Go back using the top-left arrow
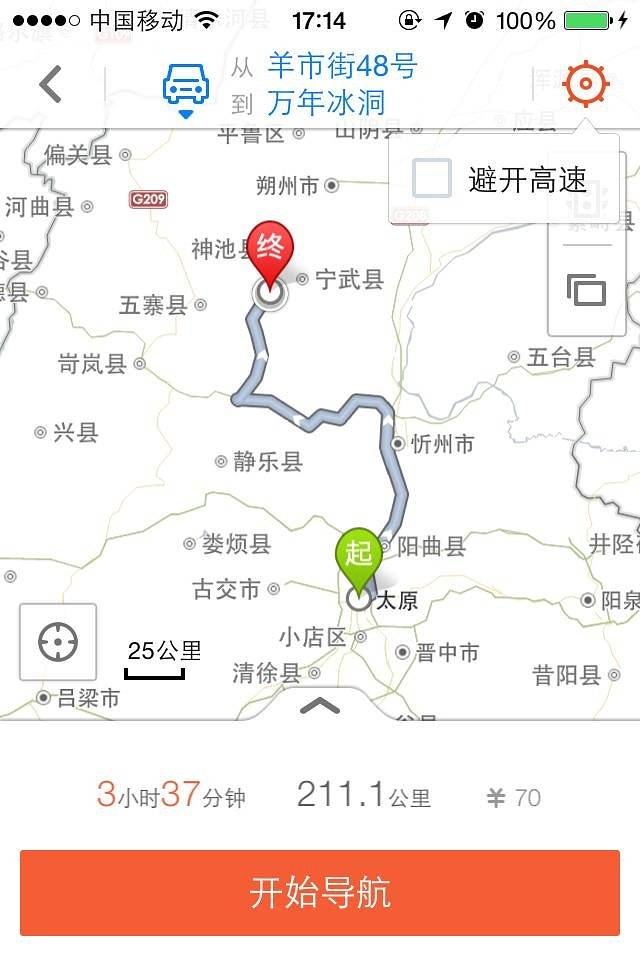The width and height of the screenshot is (640, 960). (x=50, y=85)
